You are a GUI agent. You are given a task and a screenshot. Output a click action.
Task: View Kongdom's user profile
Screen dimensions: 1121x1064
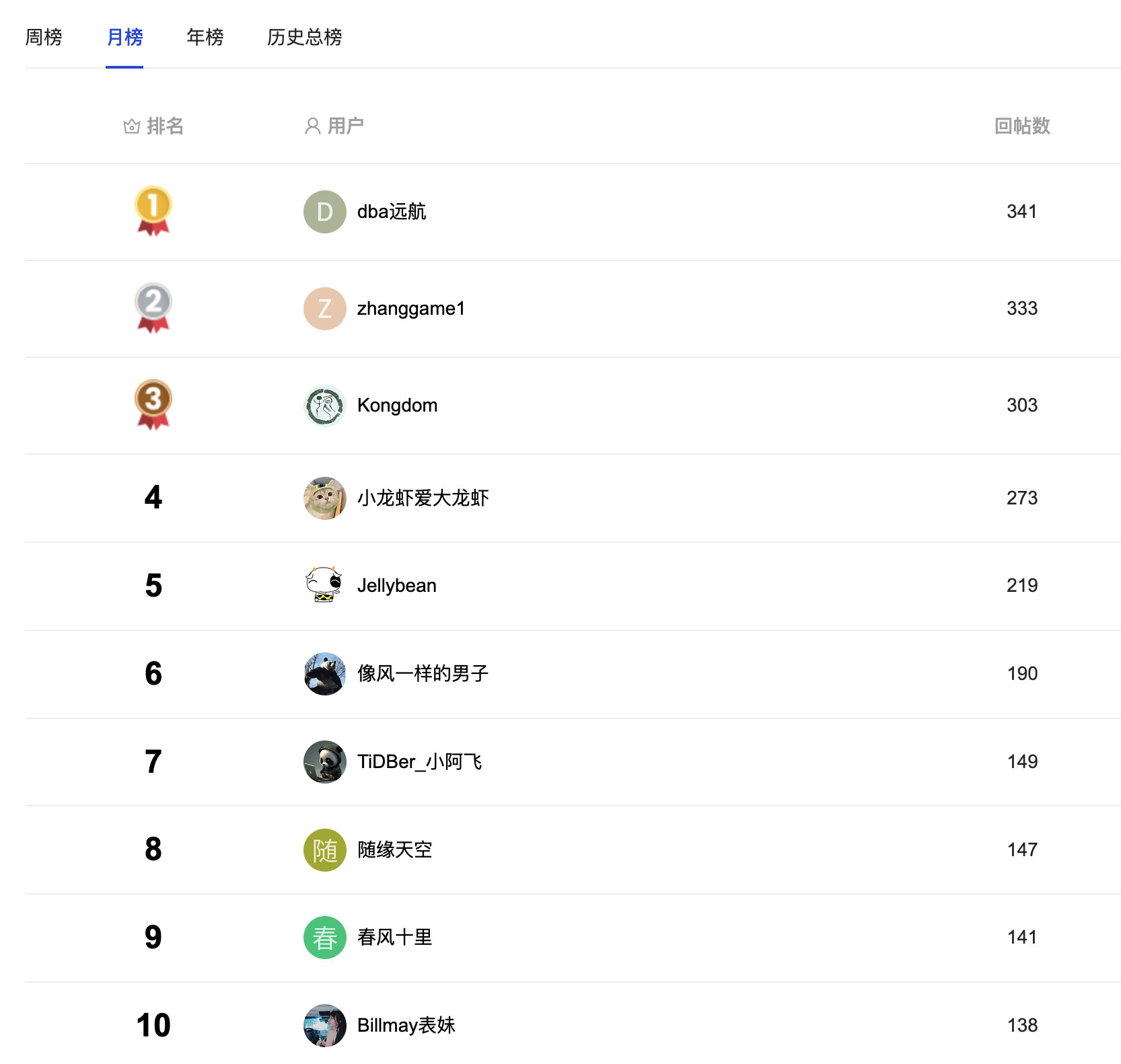397,406
